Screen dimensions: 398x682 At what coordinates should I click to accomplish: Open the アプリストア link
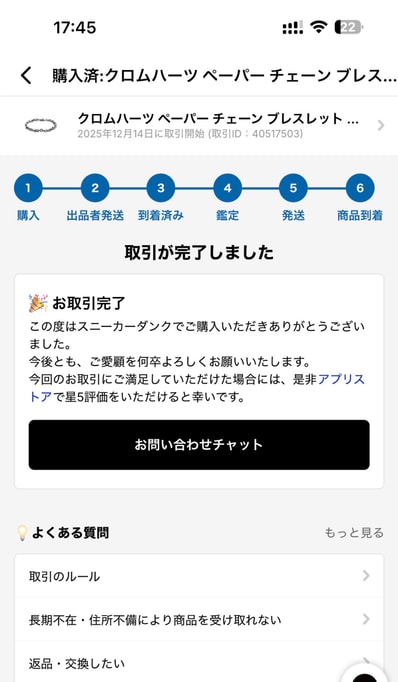point(341,379)
